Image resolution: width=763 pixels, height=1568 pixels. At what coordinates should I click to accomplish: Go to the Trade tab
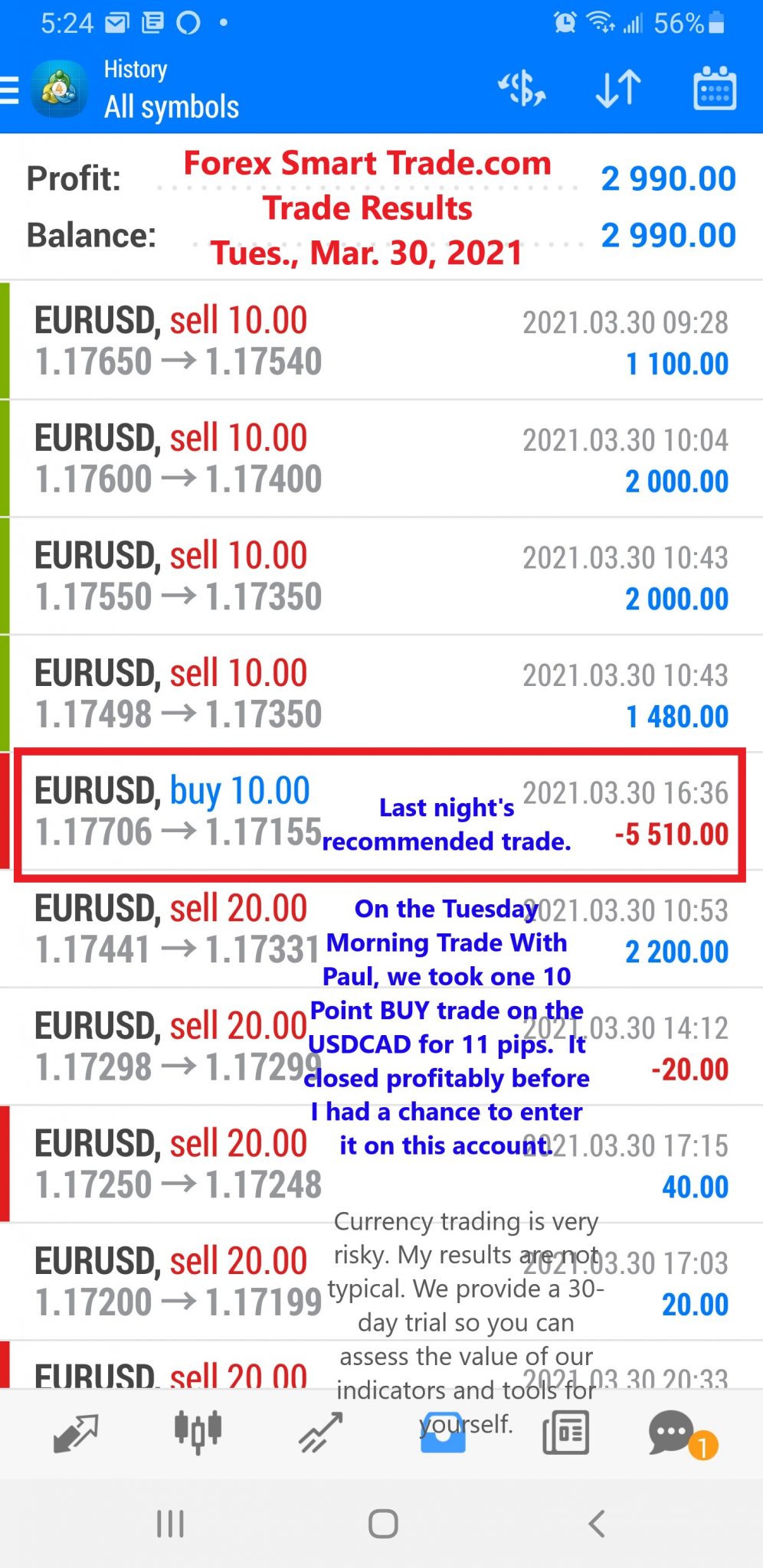(320, 1433)
